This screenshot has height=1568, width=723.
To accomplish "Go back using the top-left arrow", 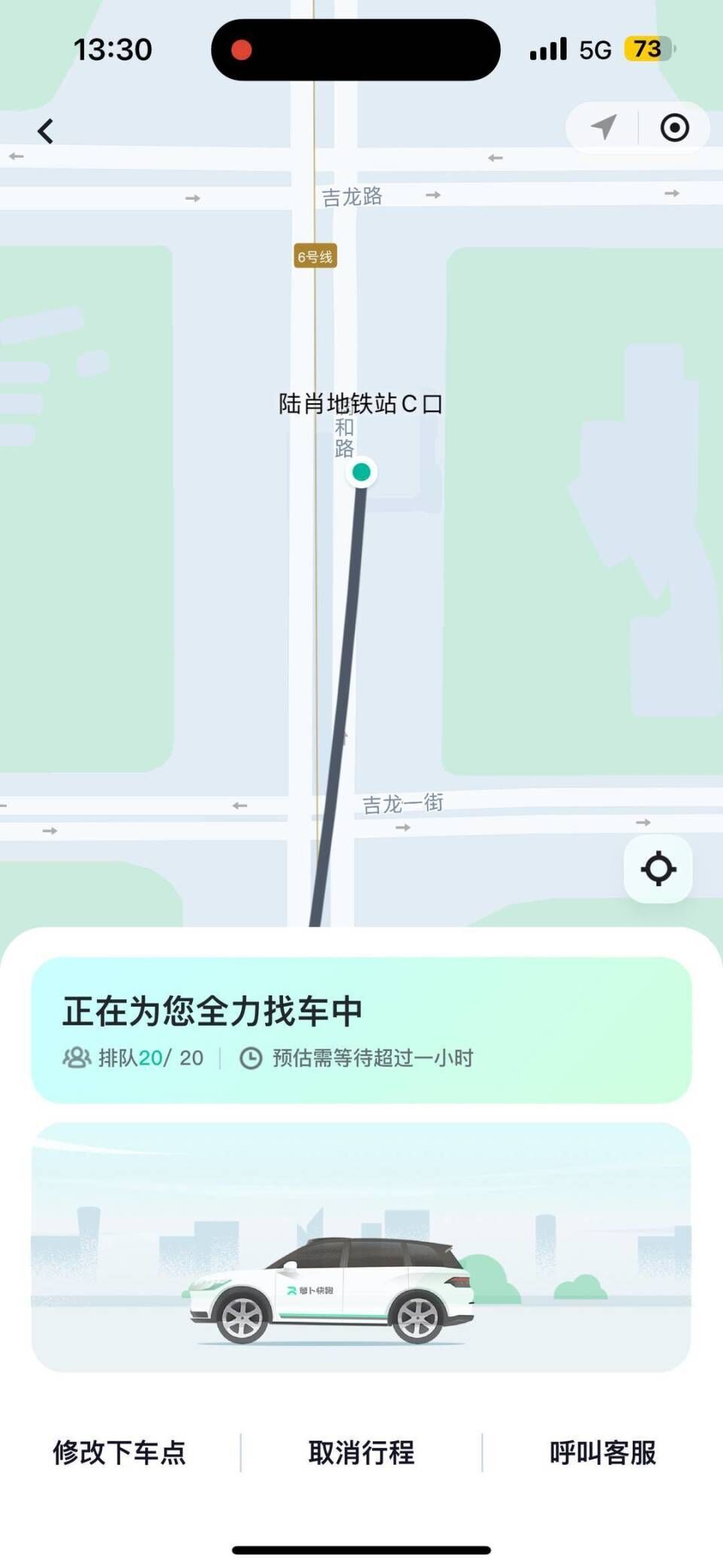I will click(46, 131).
